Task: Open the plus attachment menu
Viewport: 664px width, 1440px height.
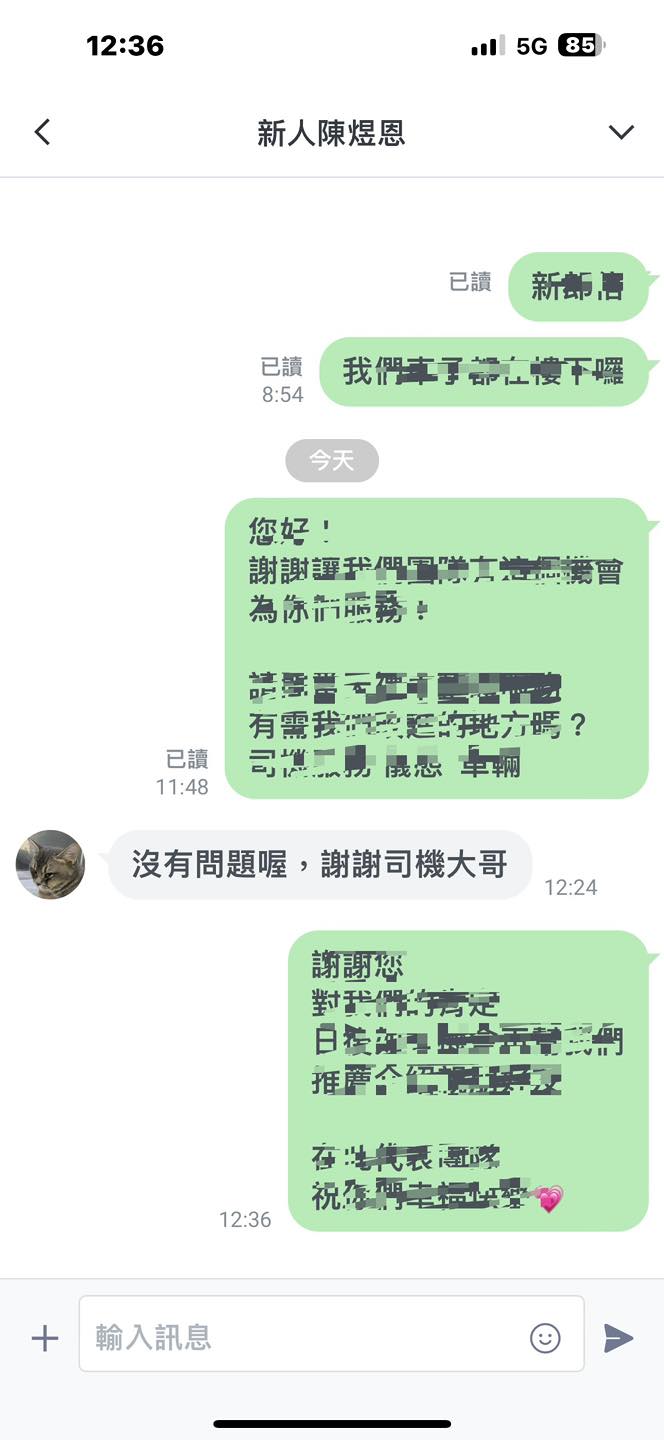Action: click(x=45, y=1338)
